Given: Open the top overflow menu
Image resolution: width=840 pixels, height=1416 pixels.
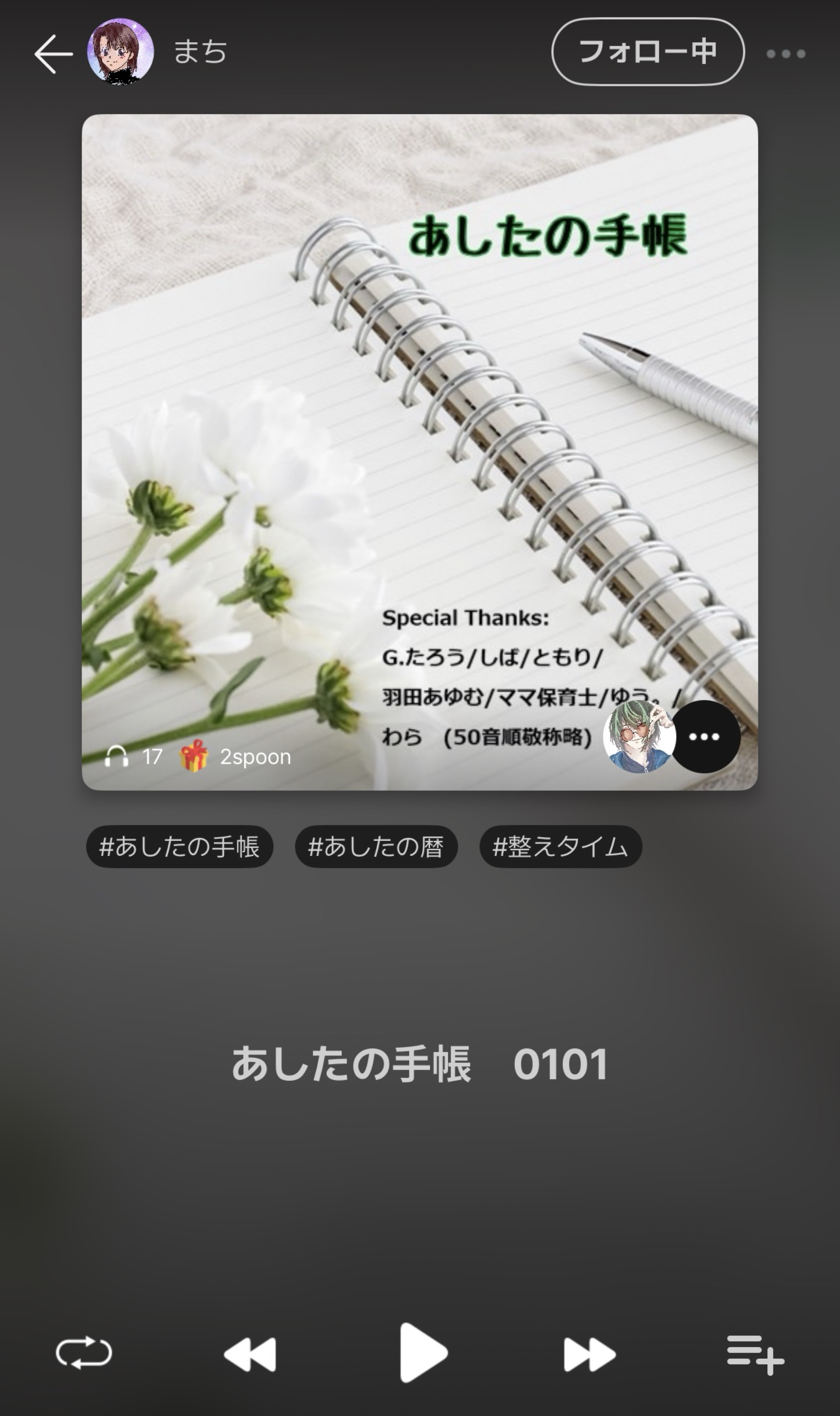Looking at the screenshot, I should (x=786, y=54).
